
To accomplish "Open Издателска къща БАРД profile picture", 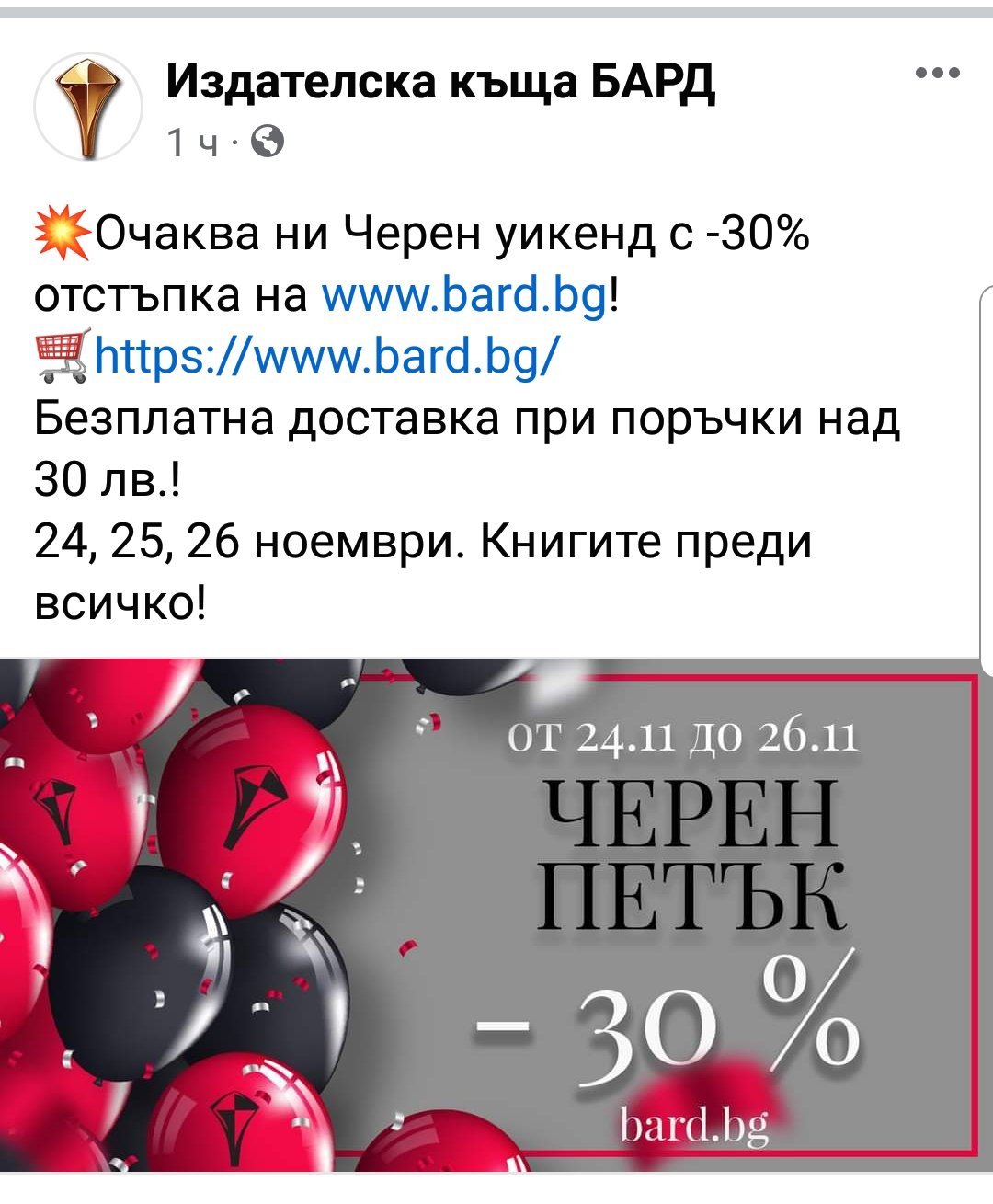I will click(x=88, y=108).
